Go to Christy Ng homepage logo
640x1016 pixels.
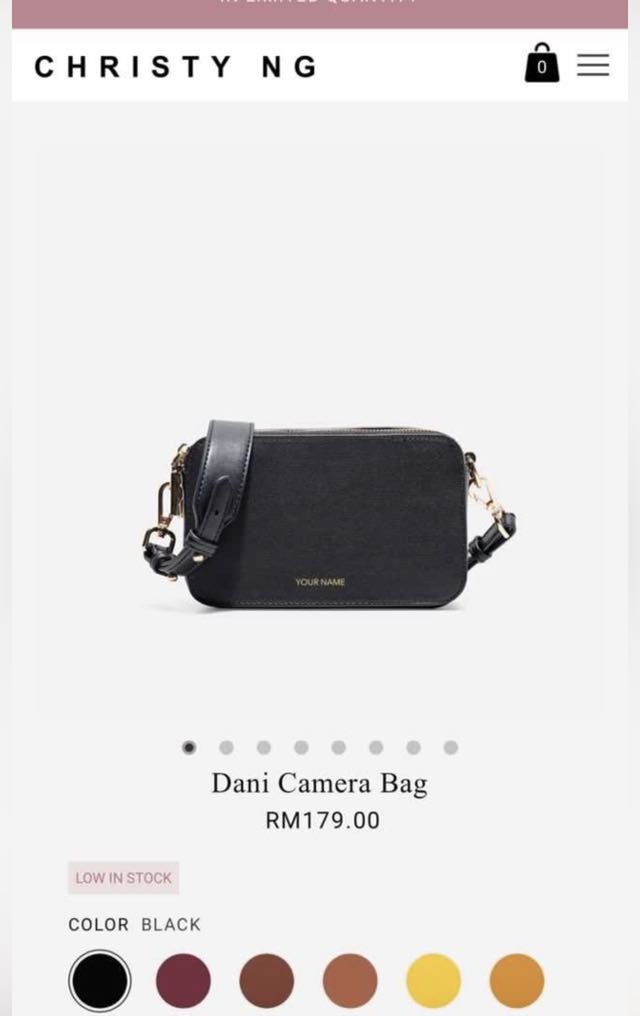click(x=176, y=67)
